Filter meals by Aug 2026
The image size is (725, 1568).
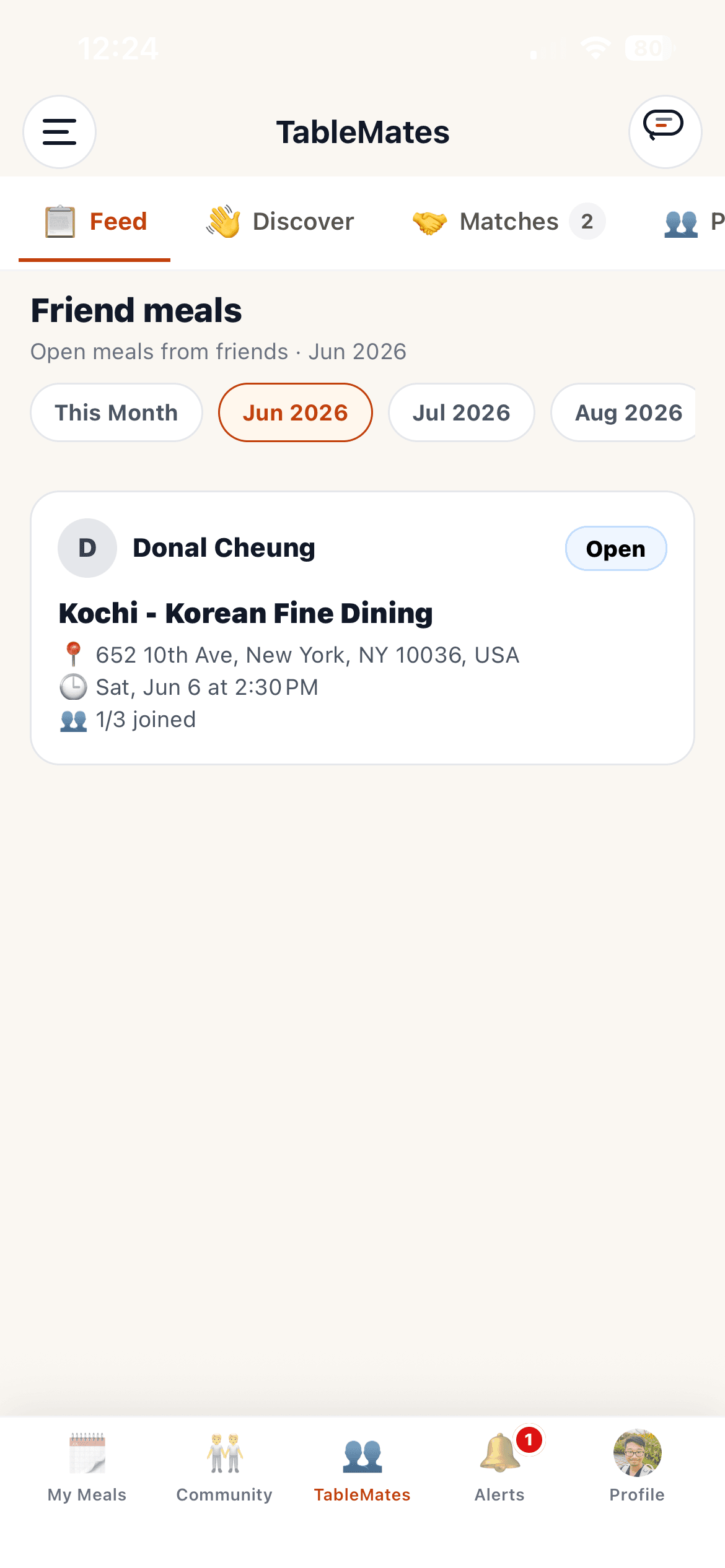626,412
